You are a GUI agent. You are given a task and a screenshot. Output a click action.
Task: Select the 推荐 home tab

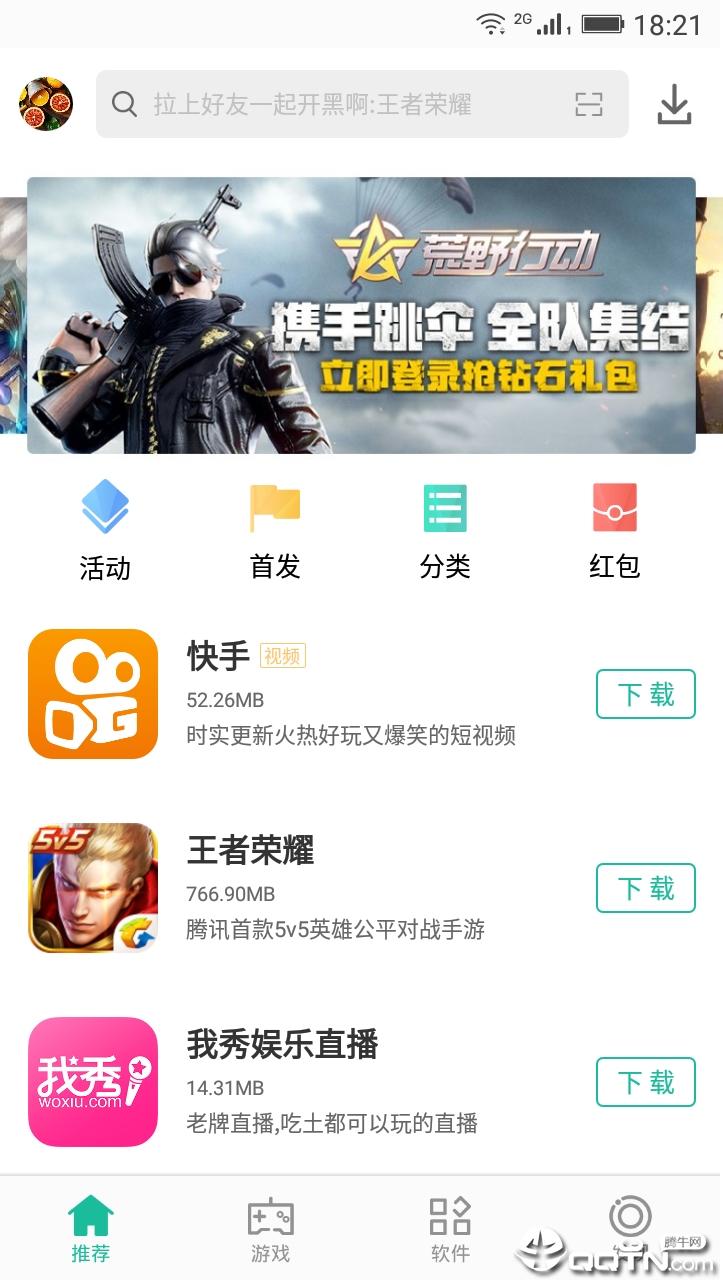click(92, 1228)
